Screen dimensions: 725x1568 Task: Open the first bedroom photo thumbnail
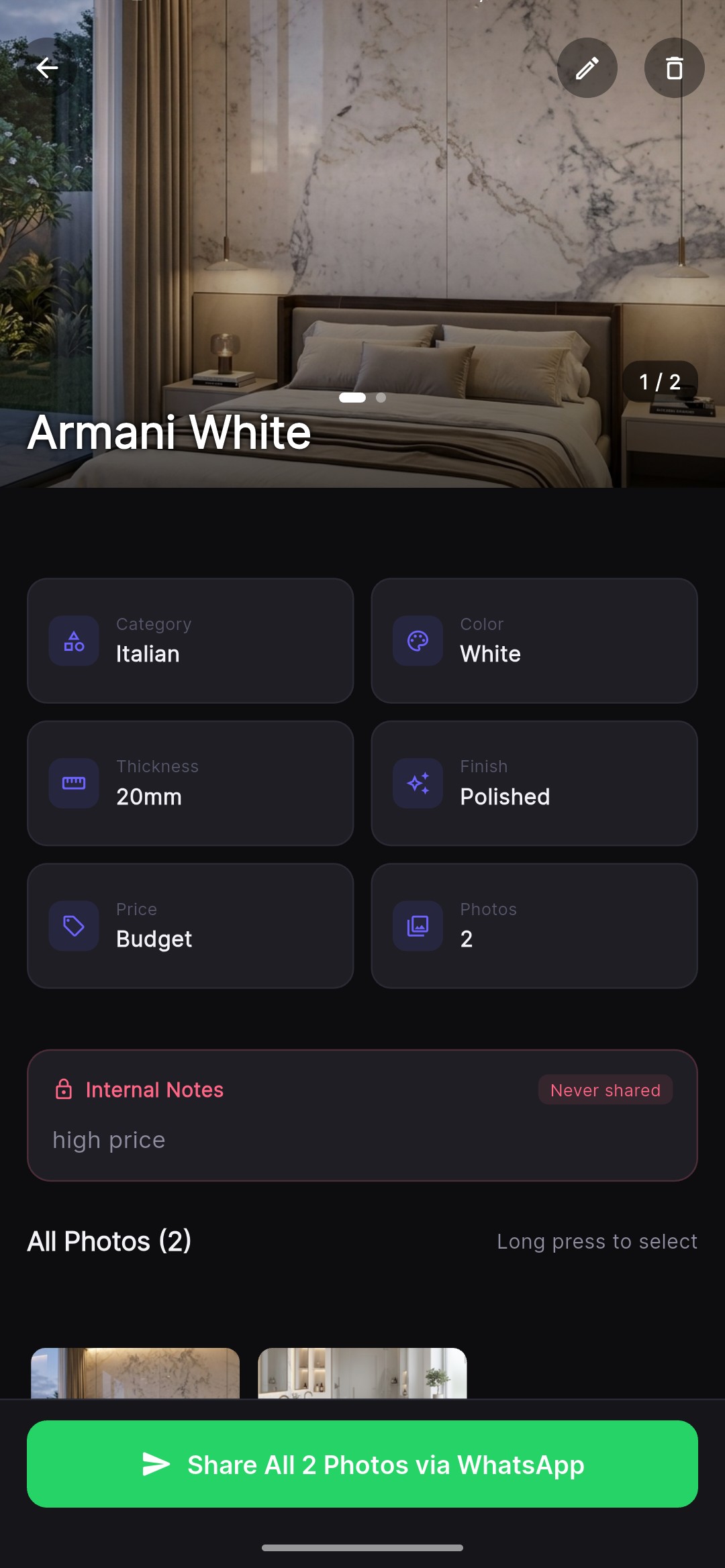pos(135,1373)
